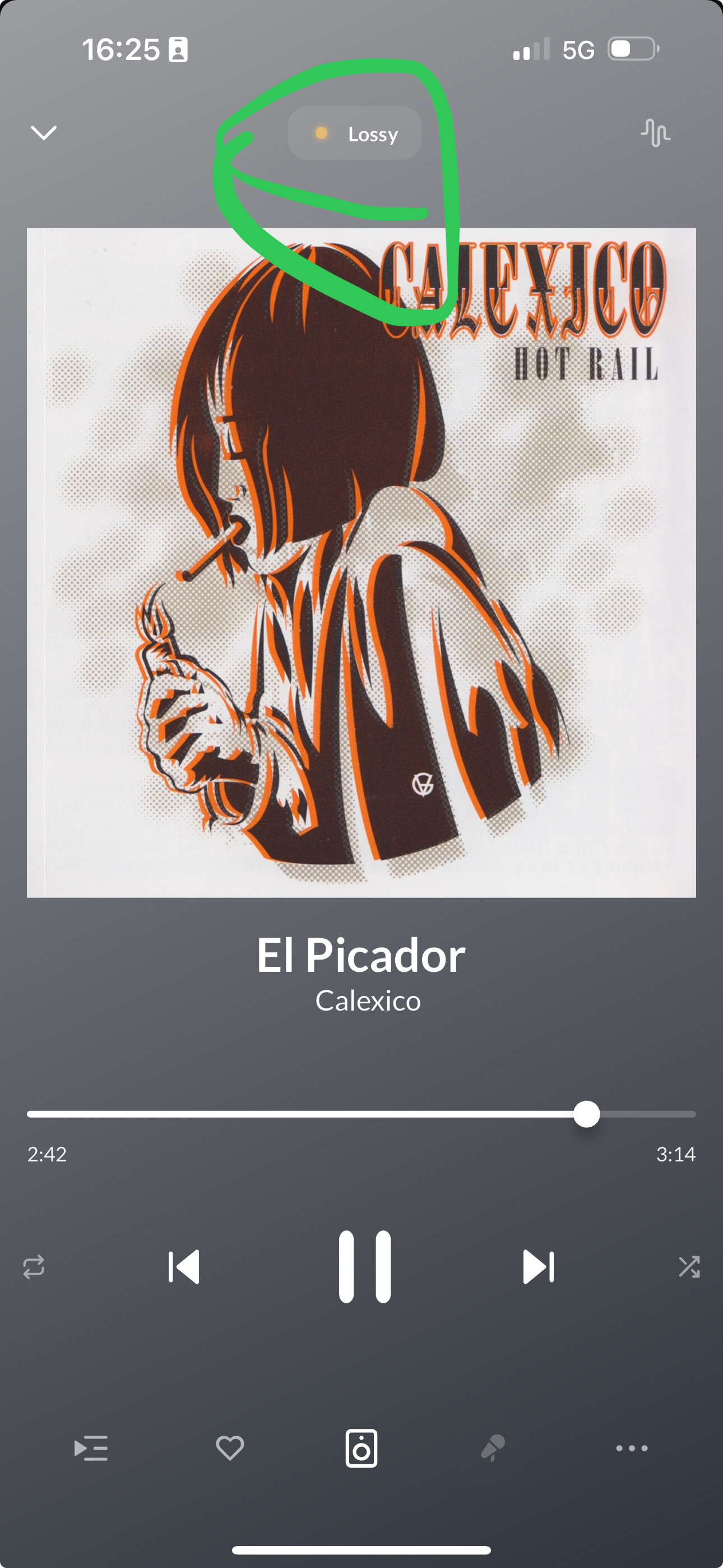The width and height of the screenshot is (723, 1568).
Task: Toggle repeat mode
Action: pyautogui.click(x=34, y=1267)
